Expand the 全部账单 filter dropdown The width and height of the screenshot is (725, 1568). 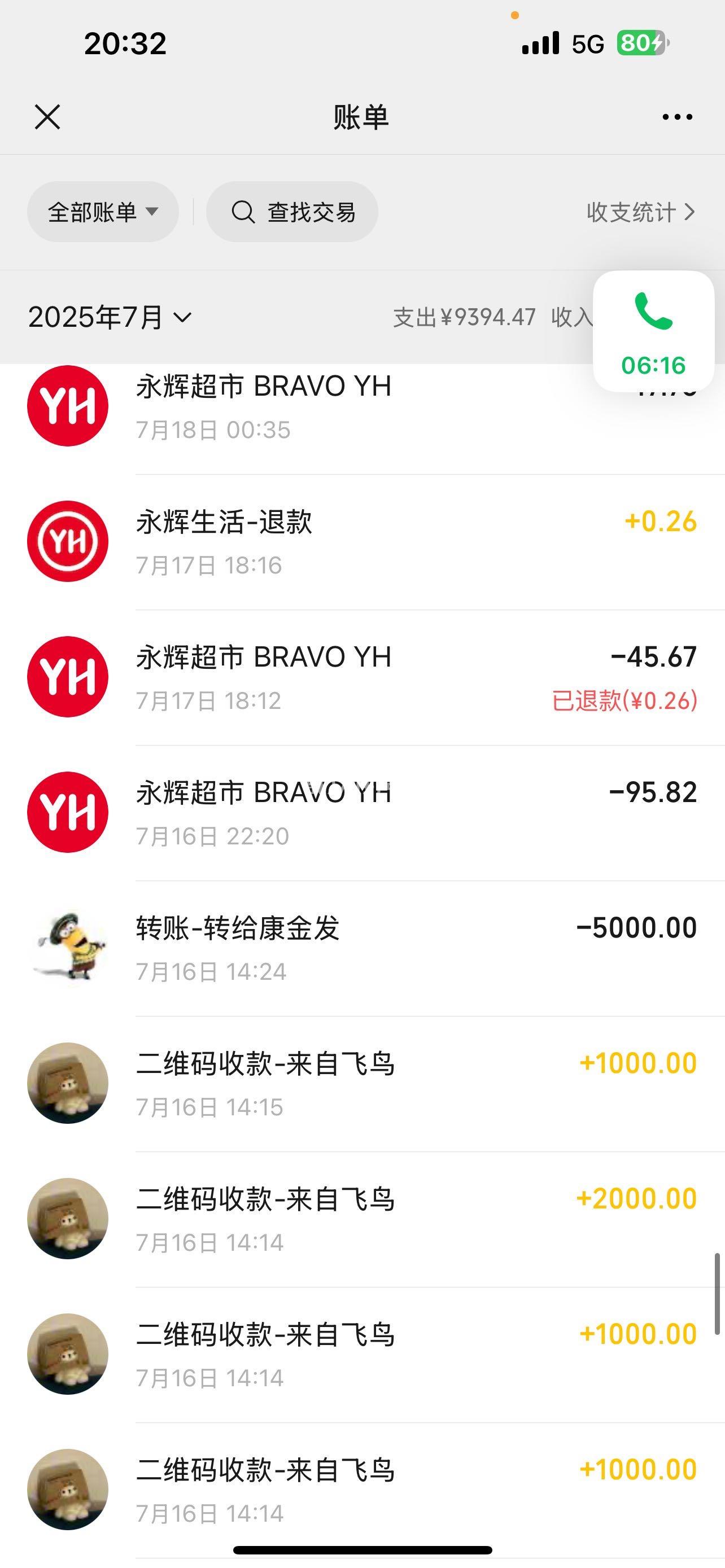pyautogui.click(x=103, y=212)
